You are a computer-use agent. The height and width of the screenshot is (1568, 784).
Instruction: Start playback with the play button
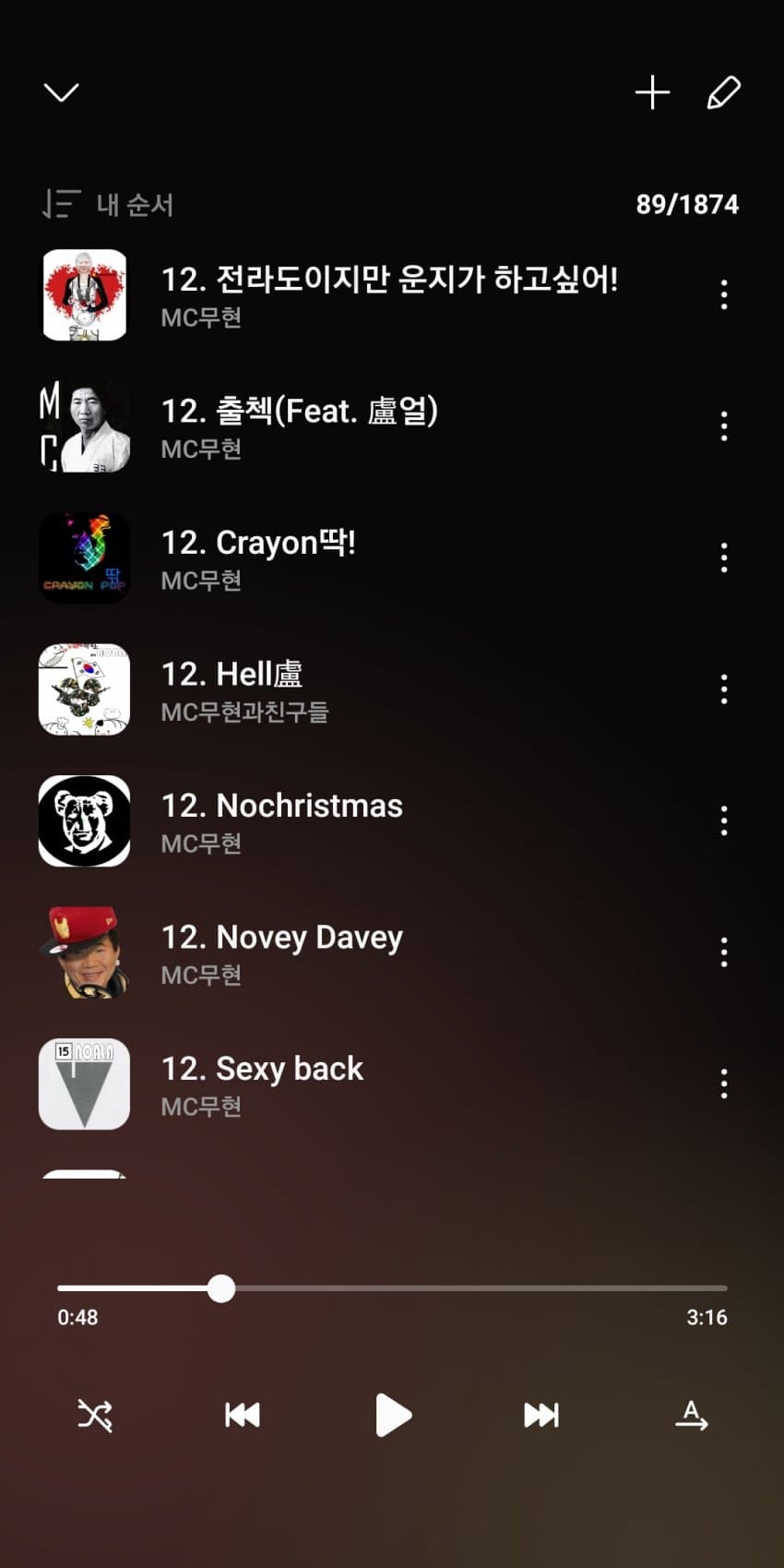[x=393, y=1415]
